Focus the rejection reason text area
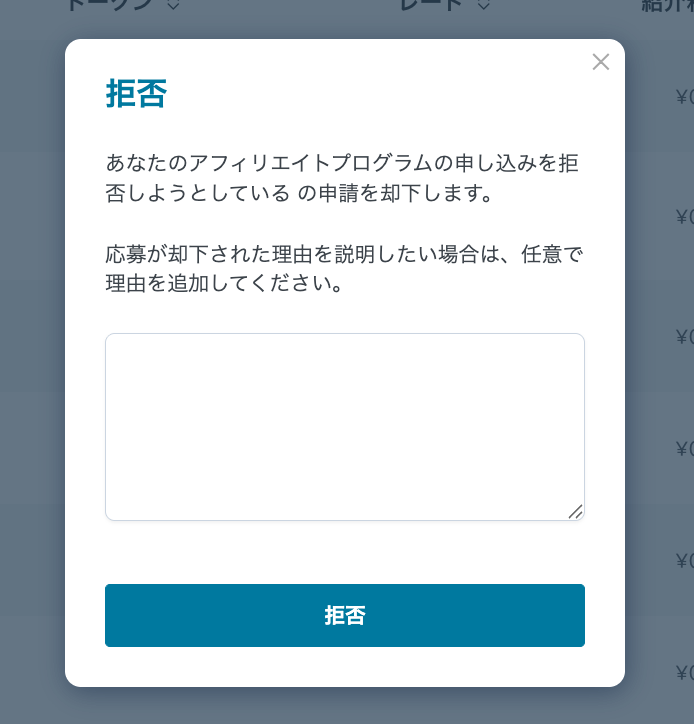 (x=344, y=426)
